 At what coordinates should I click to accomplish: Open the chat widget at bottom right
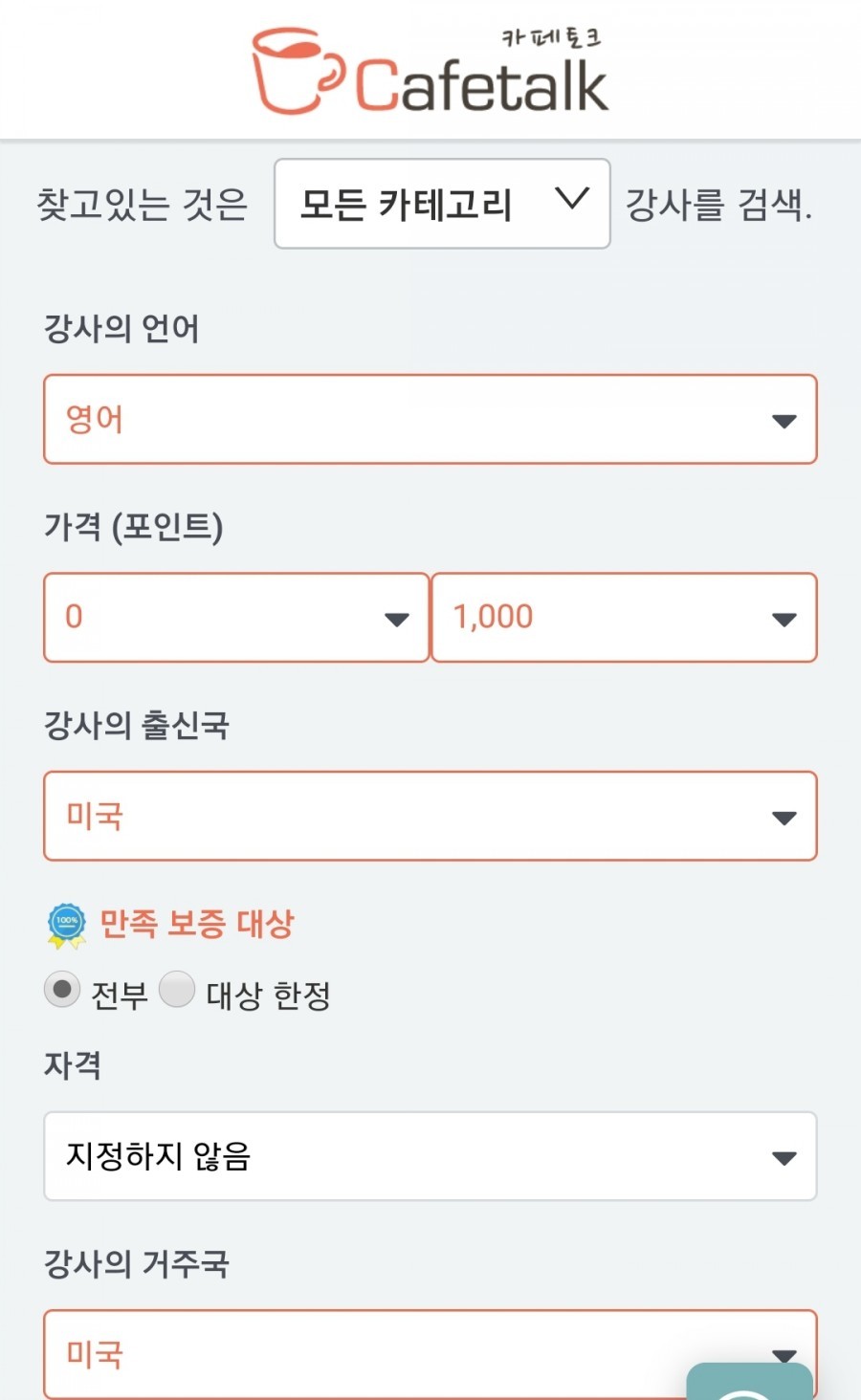coord(751,1382)
